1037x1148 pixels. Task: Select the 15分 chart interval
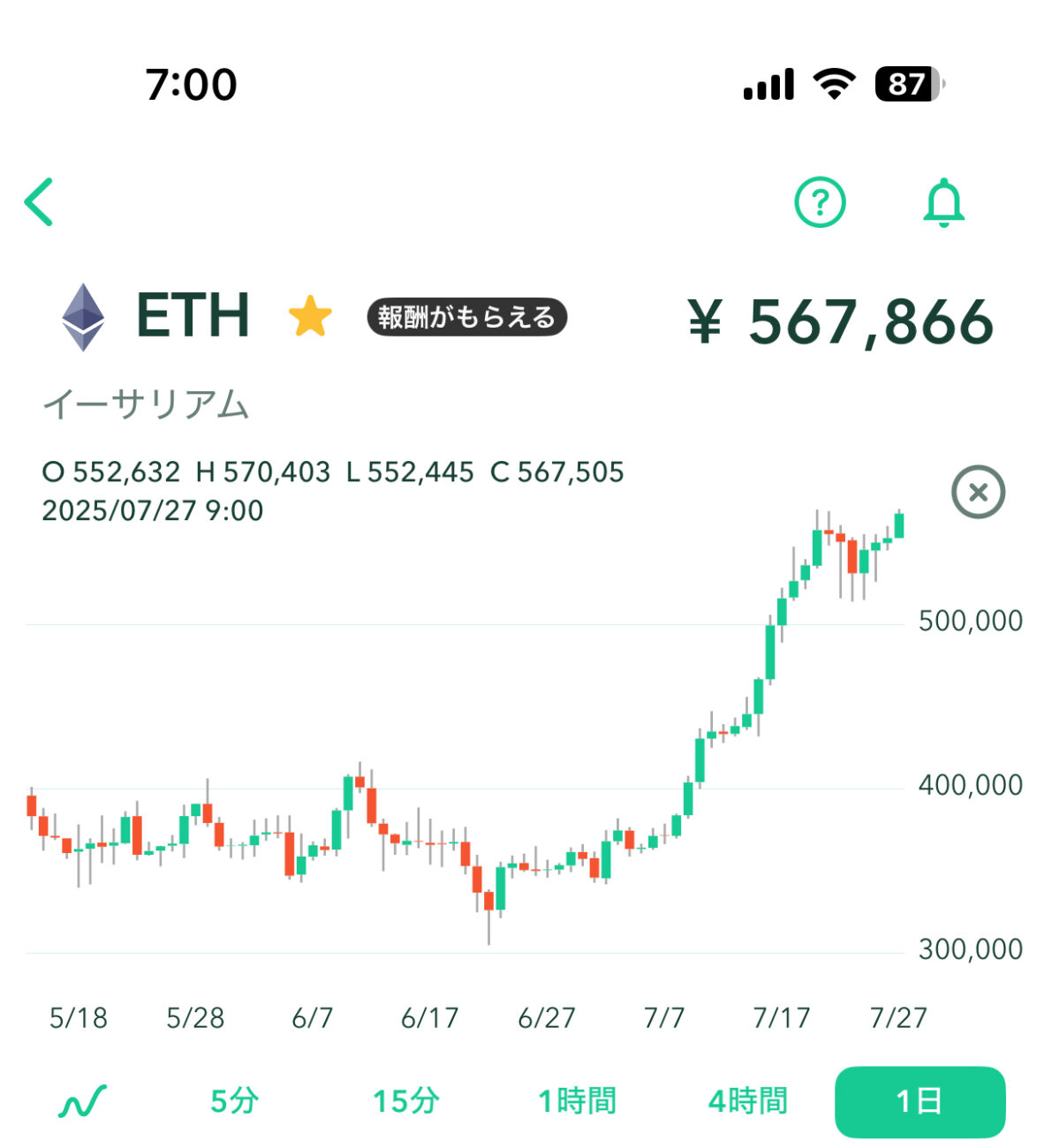[405, 1101]
